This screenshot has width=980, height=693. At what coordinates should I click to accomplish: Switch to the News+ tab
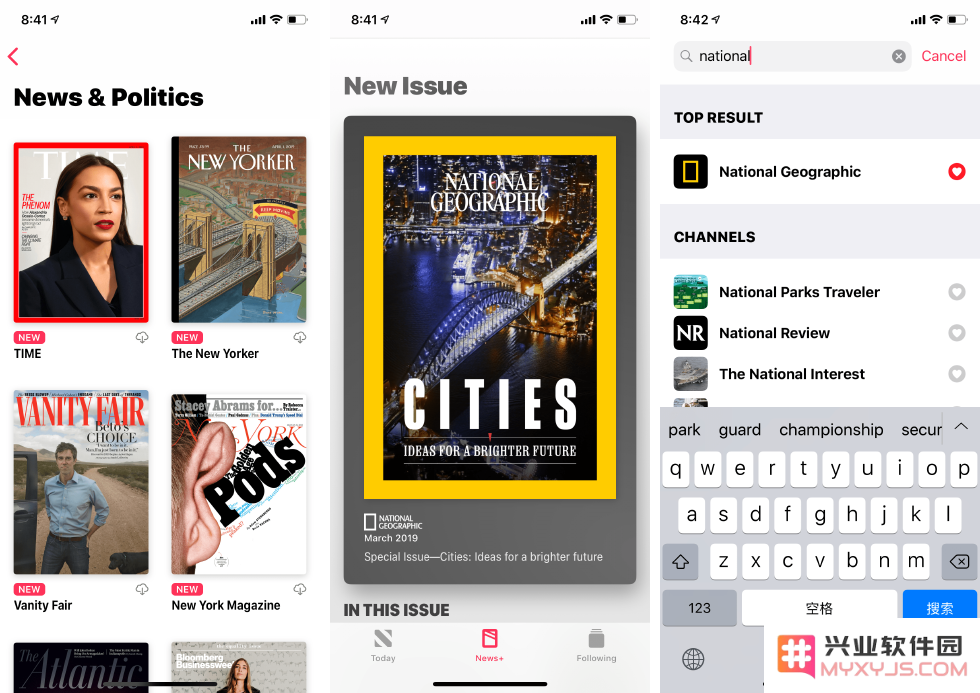[x=489, y=645]
